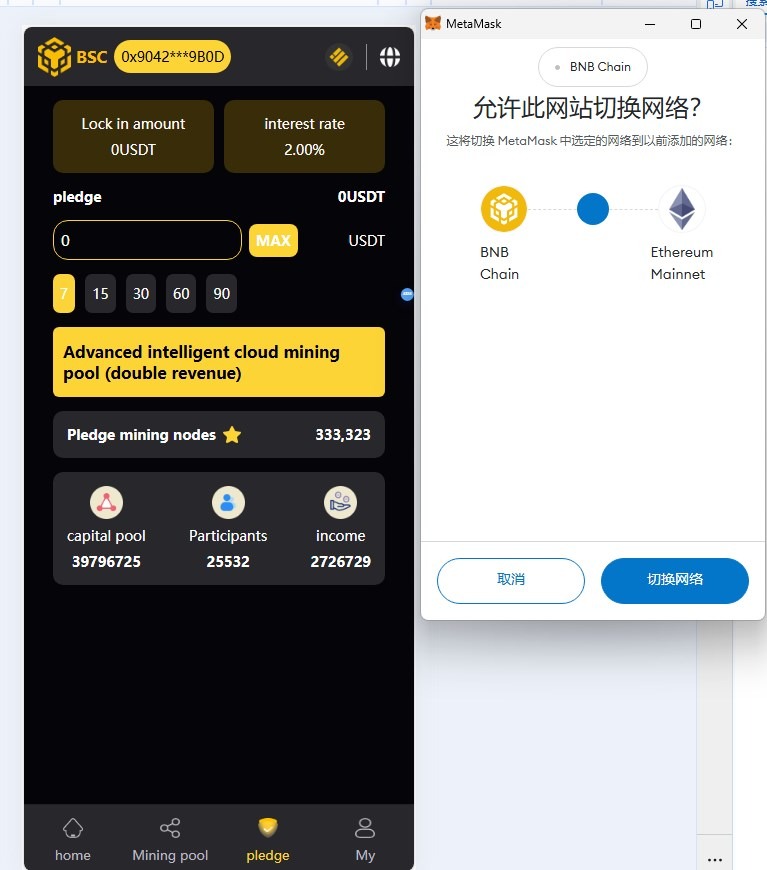The image size is (767, 870).
Task: Switch to the Mining pool tab
Action: [x=170, y=840]
